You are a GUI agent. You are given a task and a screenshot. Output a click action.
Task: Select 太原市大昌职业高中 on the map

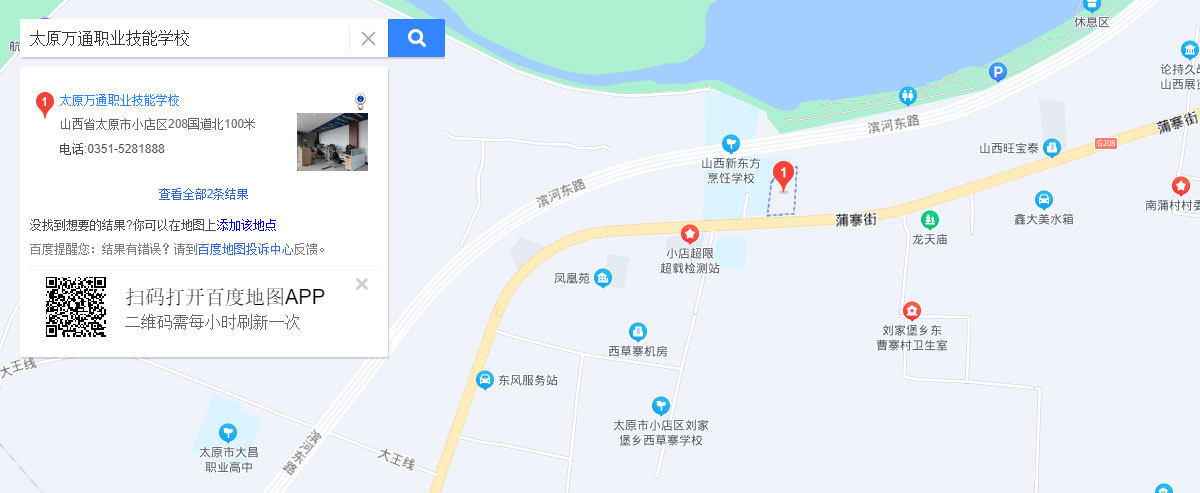pyautogui.click(x=228, y=432)
